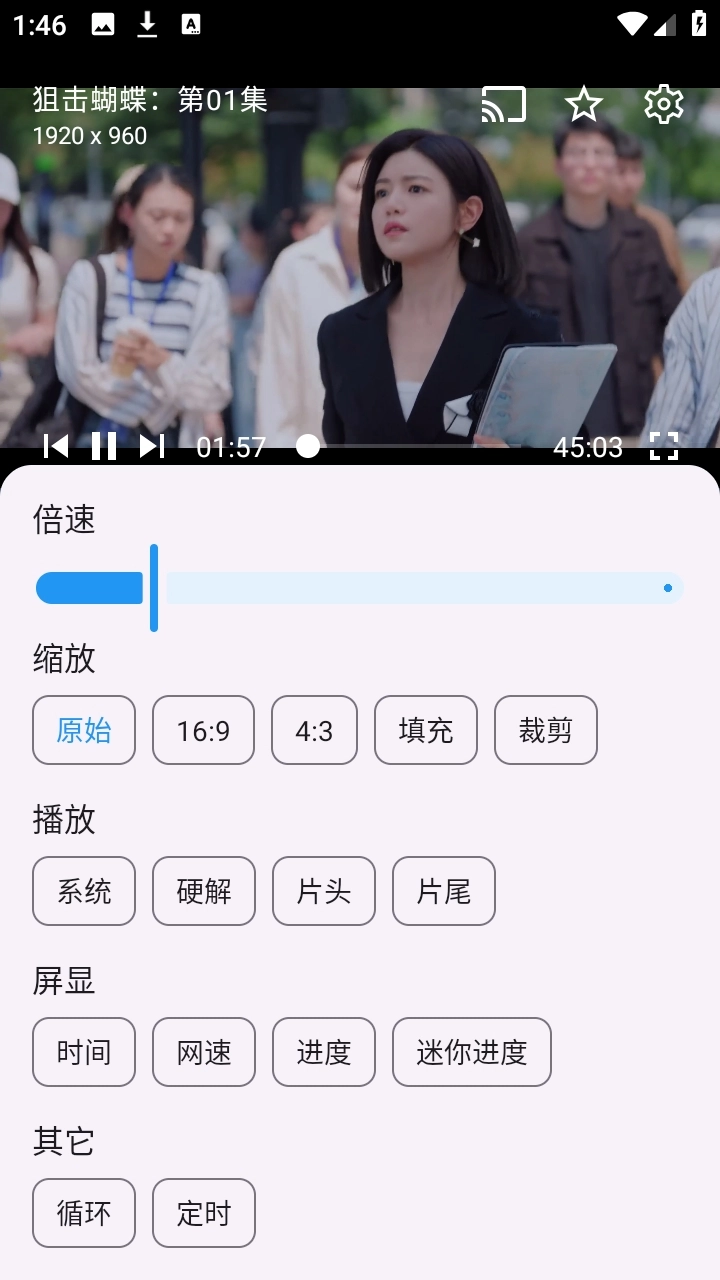Enter fullscreen mode

[664, 446]
